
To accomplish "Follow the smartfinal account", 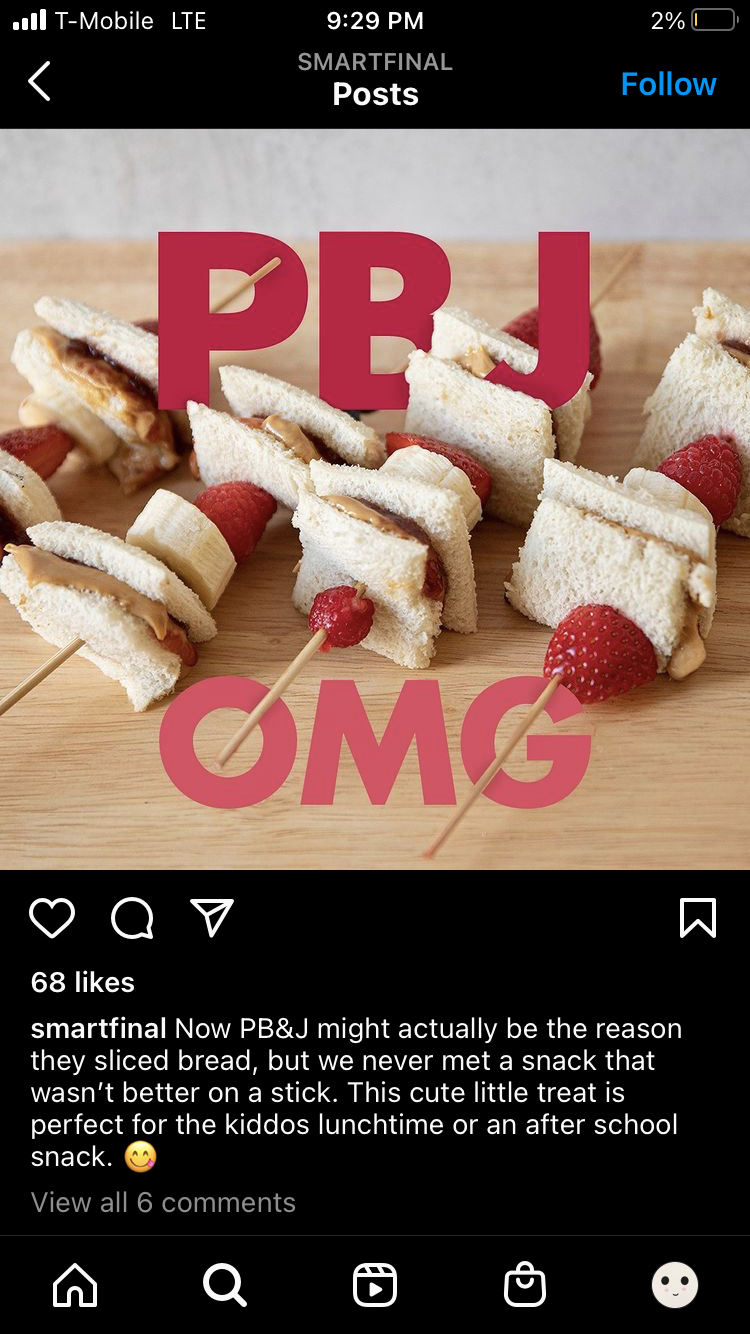I will click(668, 84).
